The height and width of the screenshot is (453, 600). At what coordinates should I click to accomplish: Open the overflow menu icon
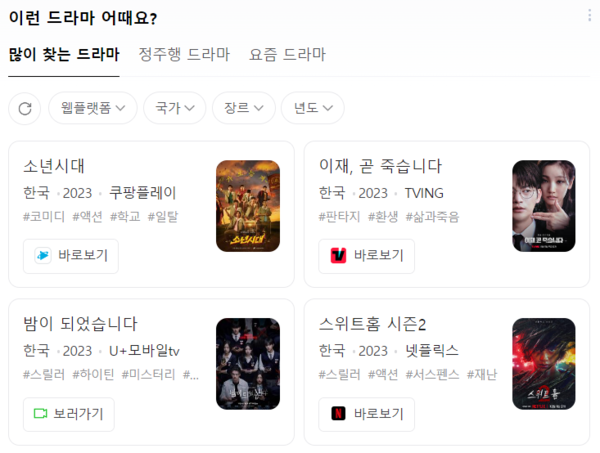click(x=589, y=16)
